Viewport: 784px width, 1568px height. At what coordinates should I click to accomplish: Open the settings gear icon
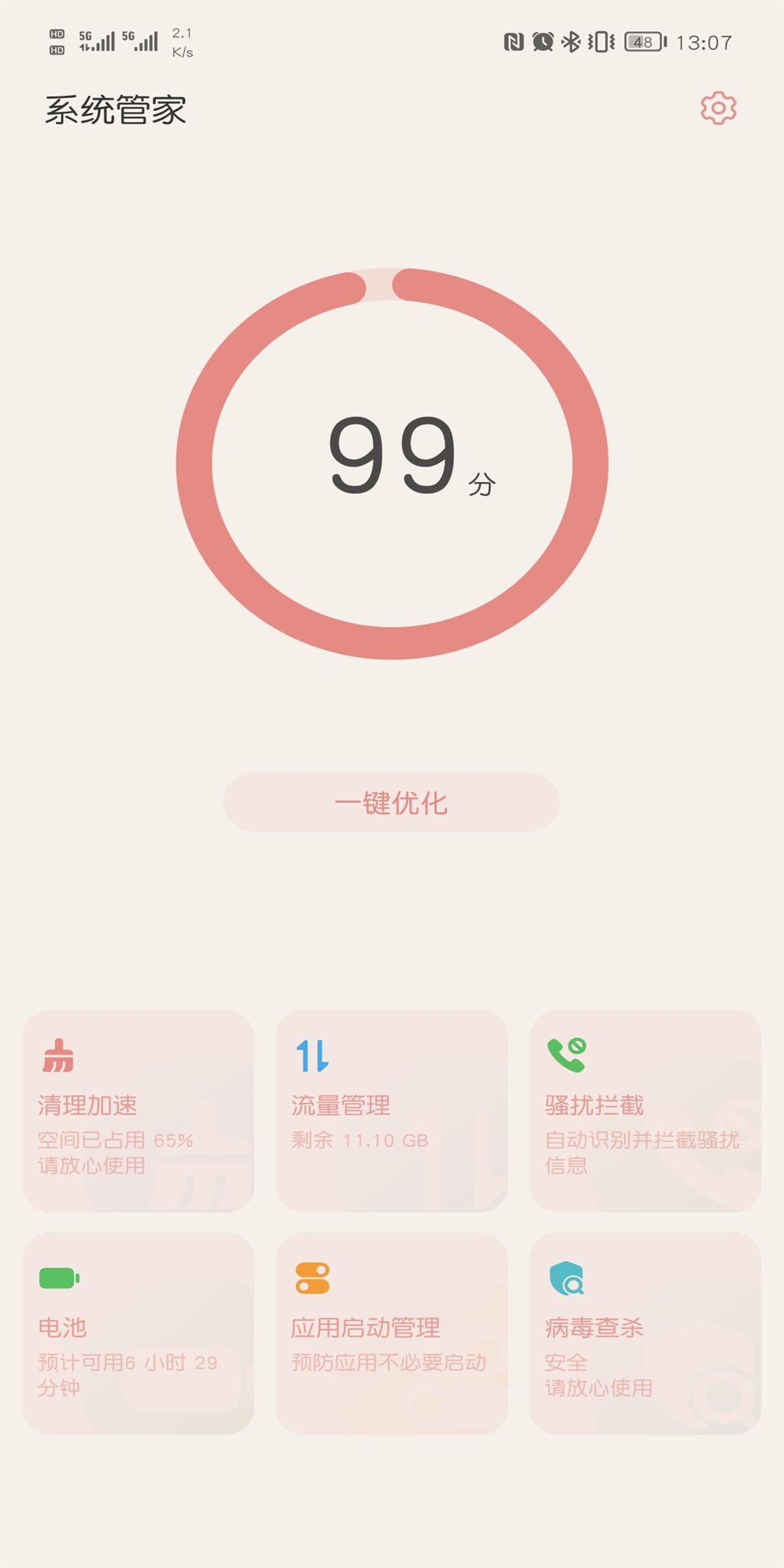click(x=718, y=108)
